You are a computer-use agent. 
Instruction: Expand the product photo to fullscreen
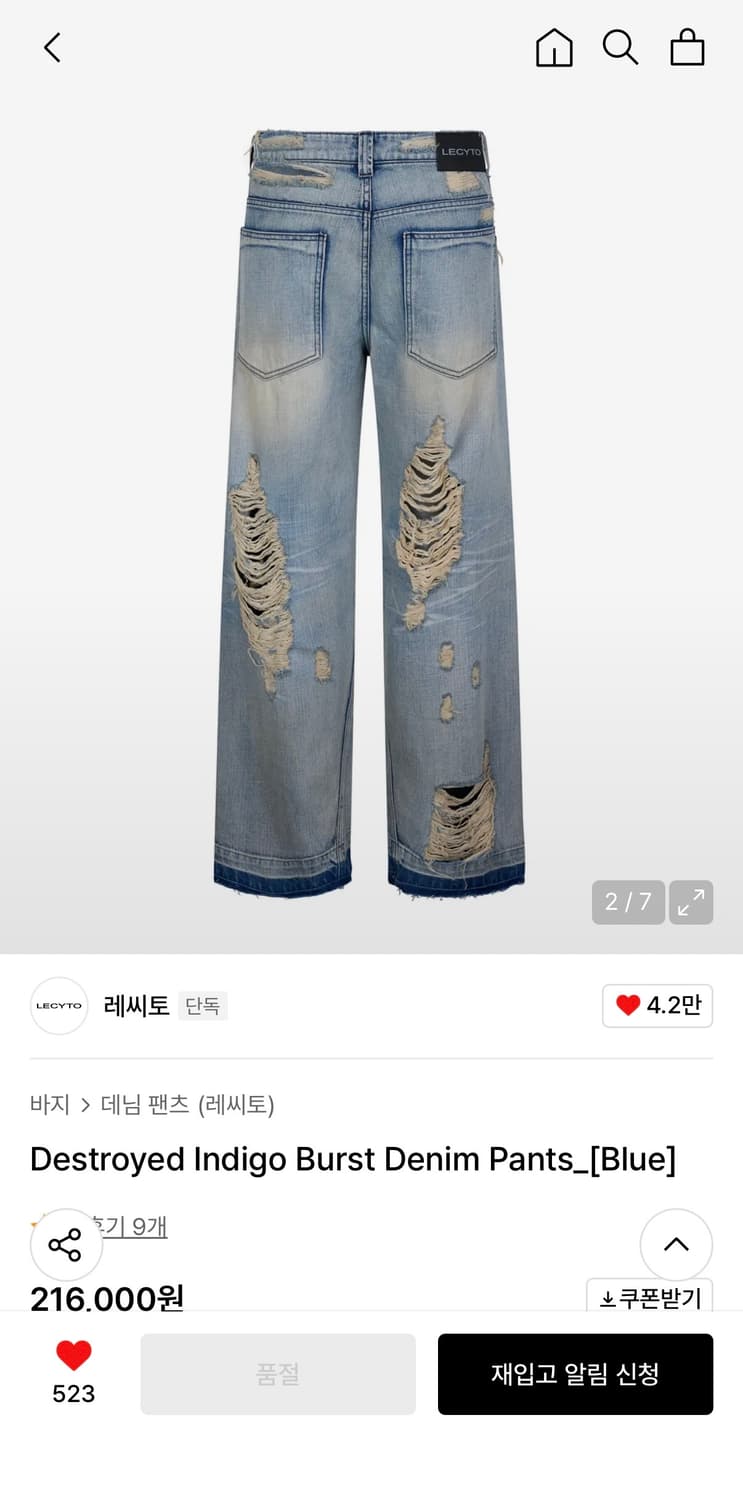[691, 902]
